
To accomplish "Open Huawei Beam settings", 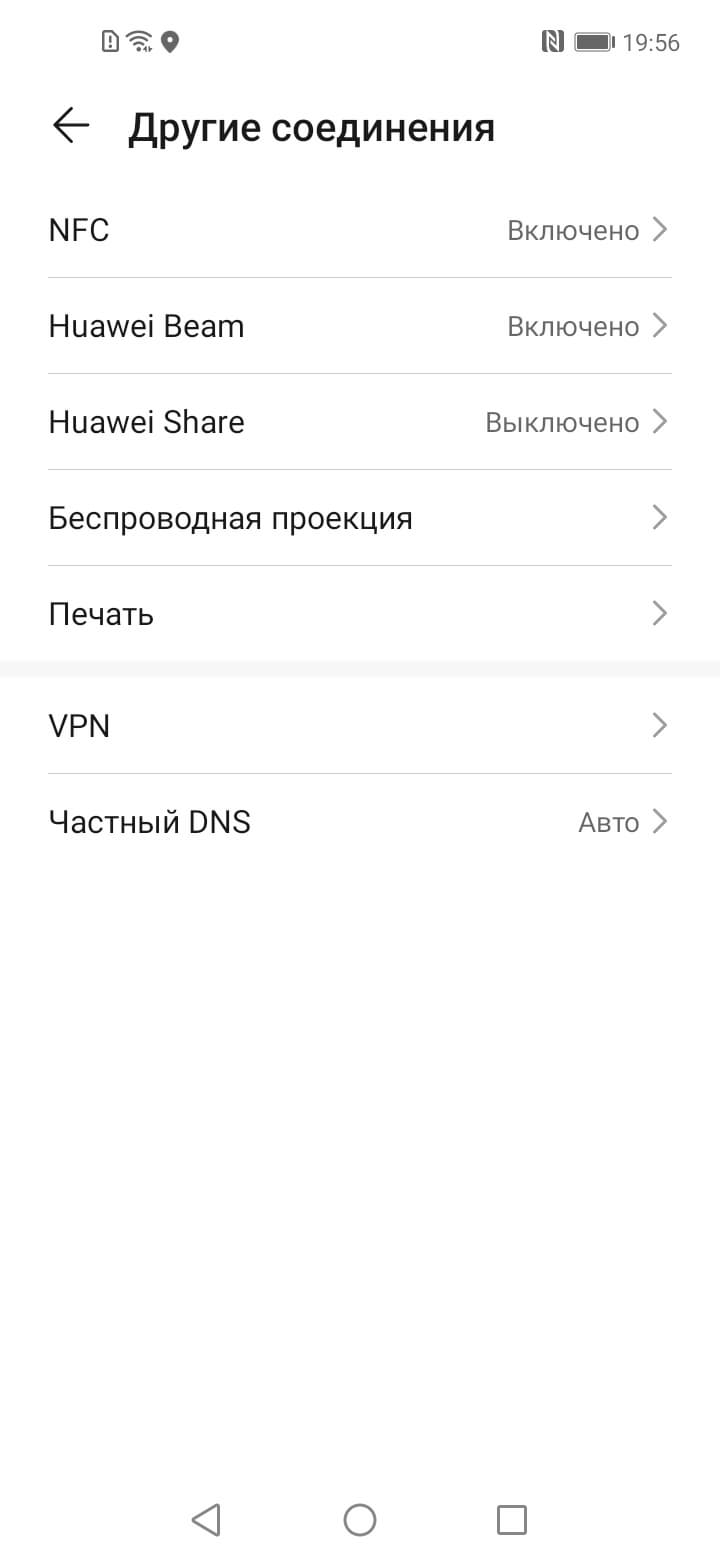I will pos(360,326).
